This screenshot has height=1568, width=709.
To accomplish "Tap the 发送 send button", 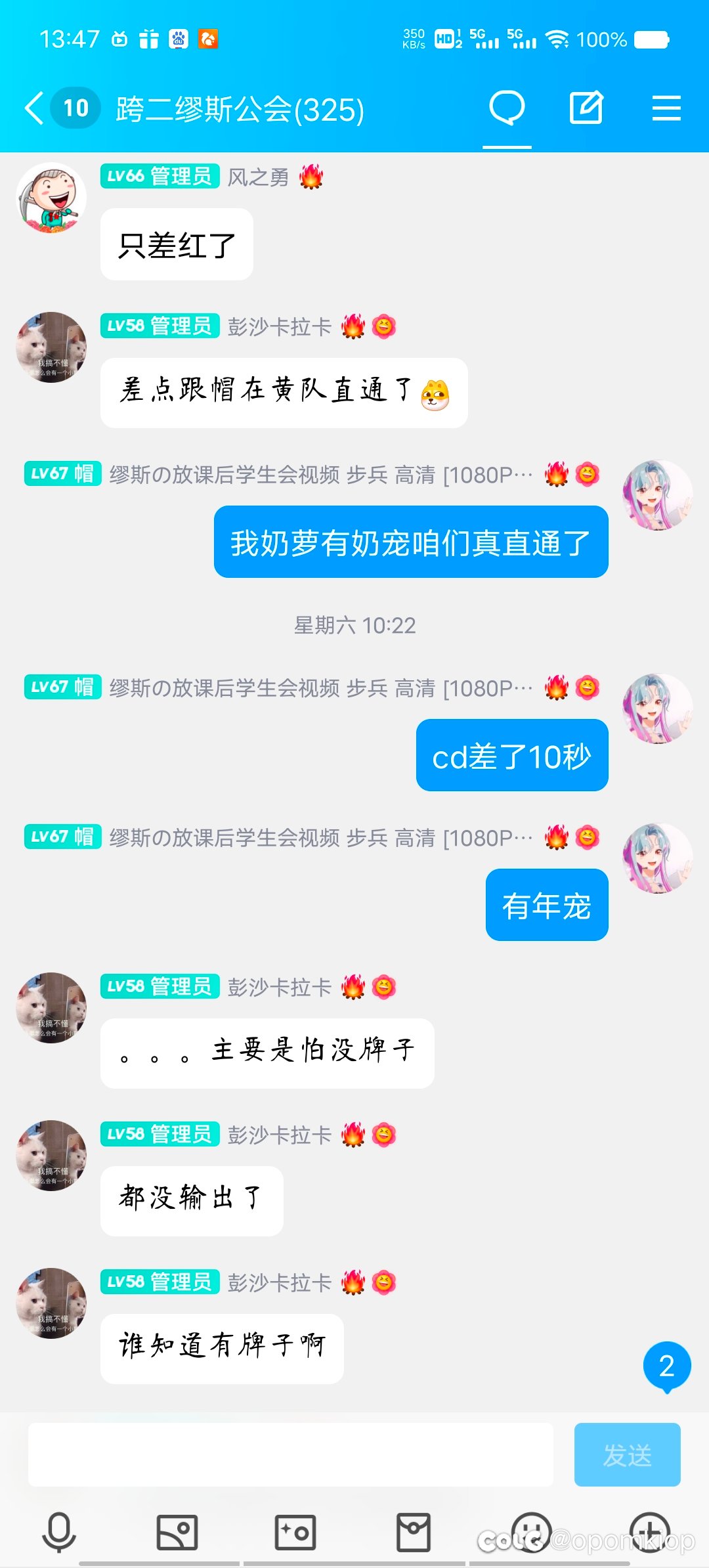I will (627, 1454).
